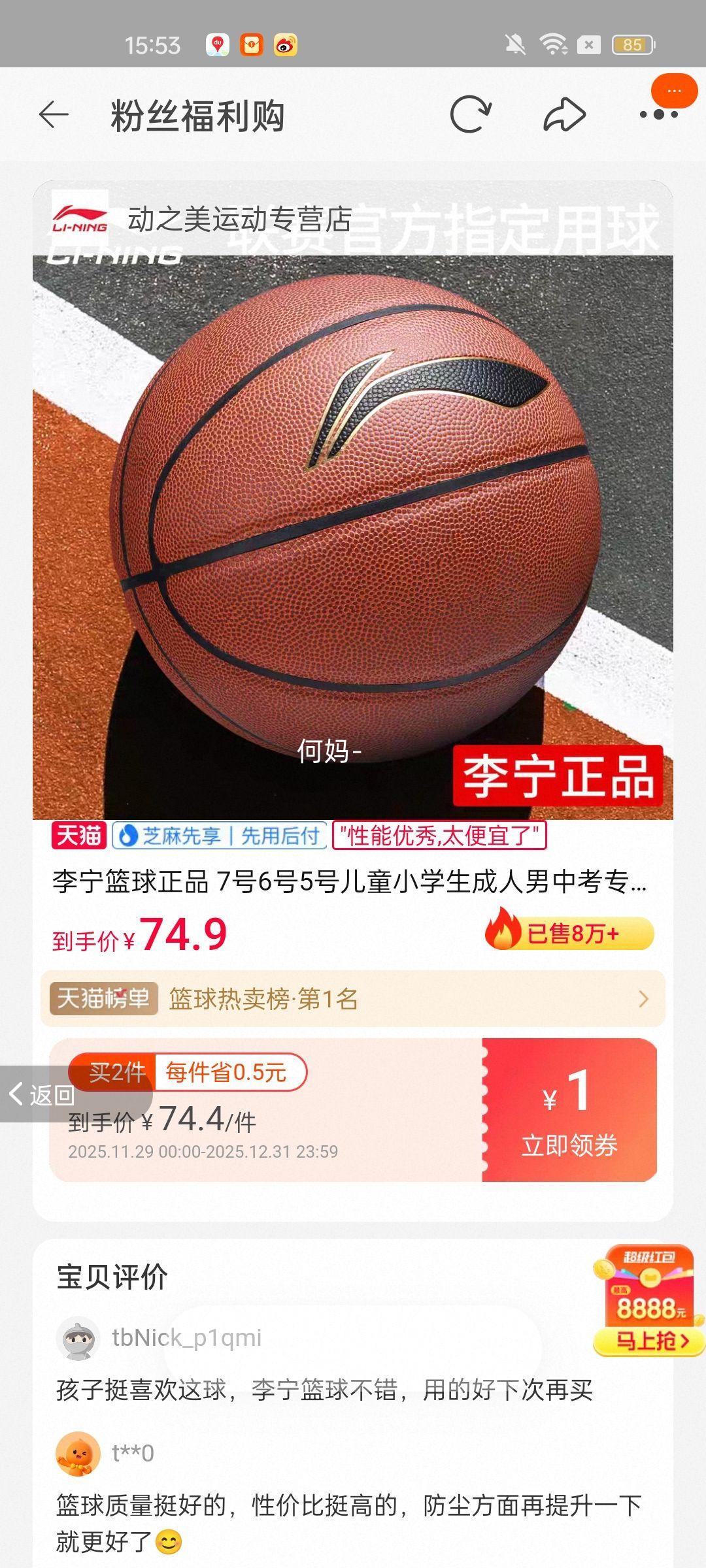Tap the "性能优秀,太便宜了" review tag

[440, 837]
